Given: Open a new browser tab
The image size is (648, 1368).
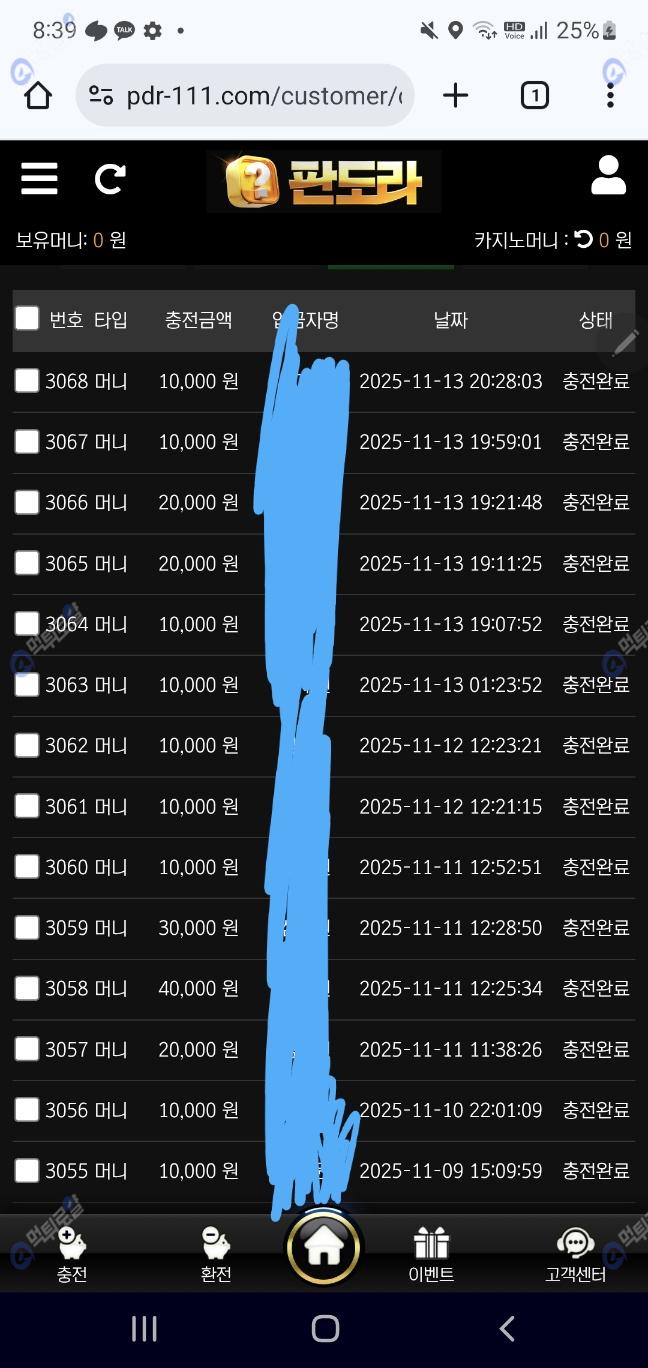Looking at the screenshot, I should point(455,96).
